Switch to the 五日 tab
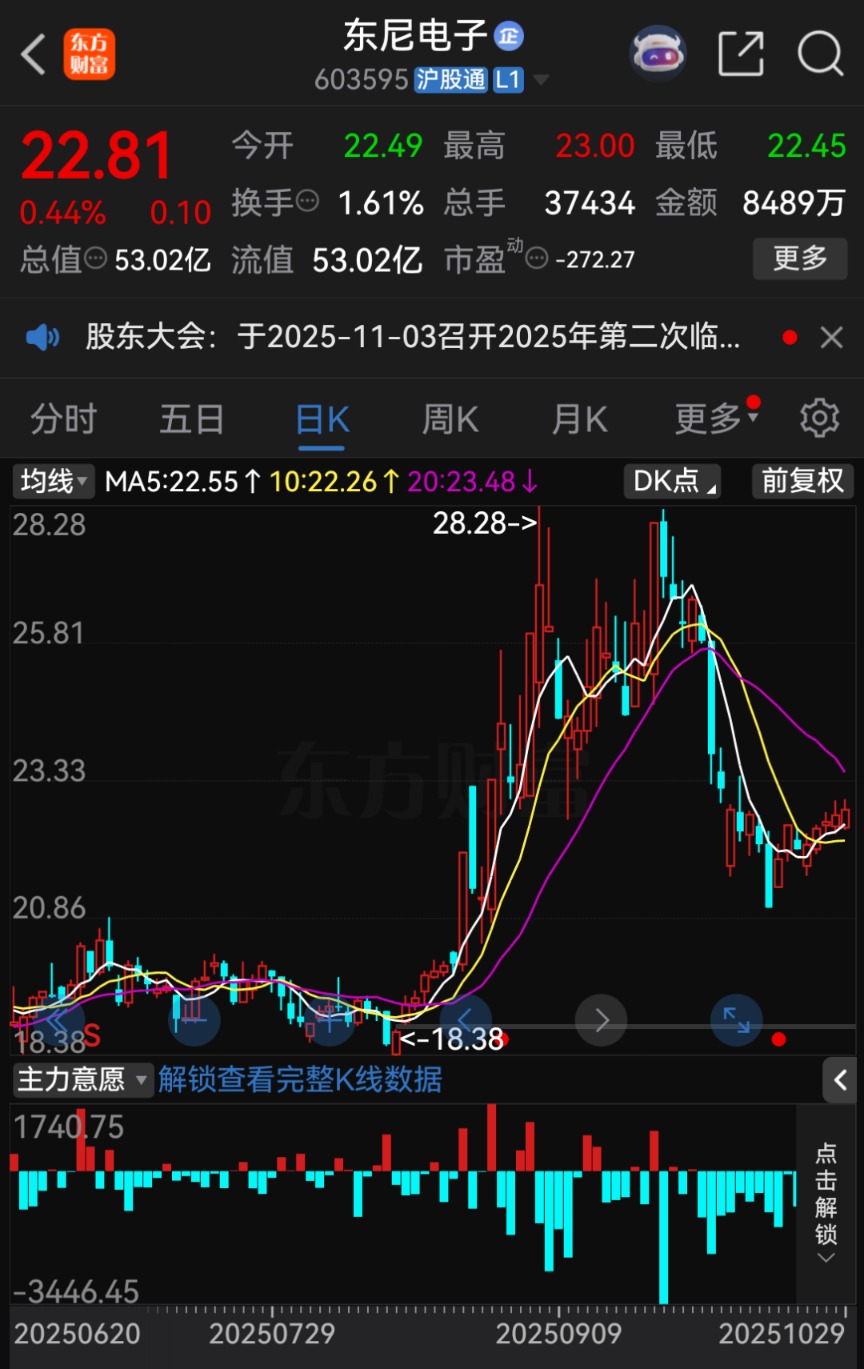Viewport: 864px width, 1369px height. click(192, 419)
